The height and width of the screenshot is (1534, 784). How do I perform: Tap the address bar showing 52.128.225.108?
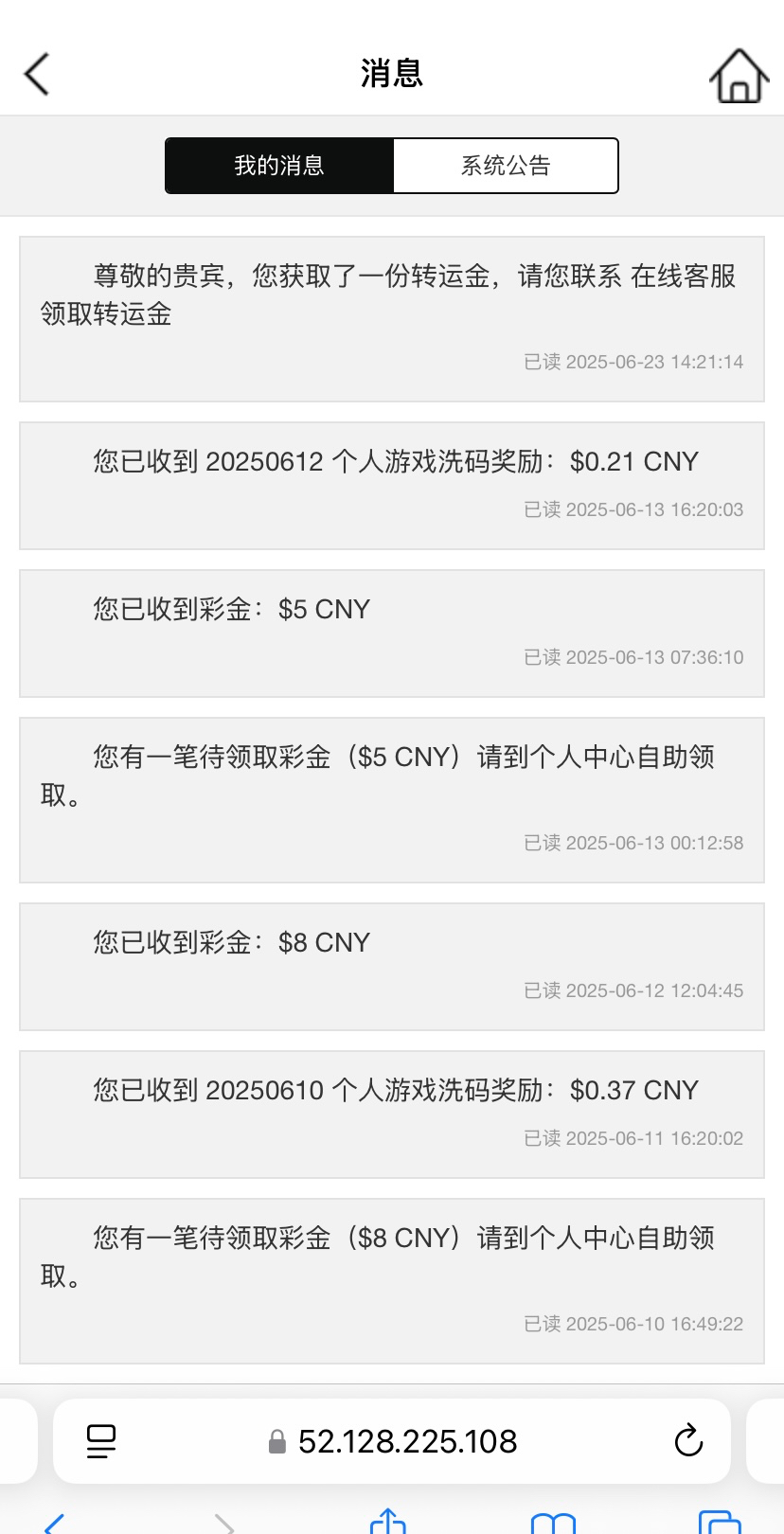[407, 1441]
